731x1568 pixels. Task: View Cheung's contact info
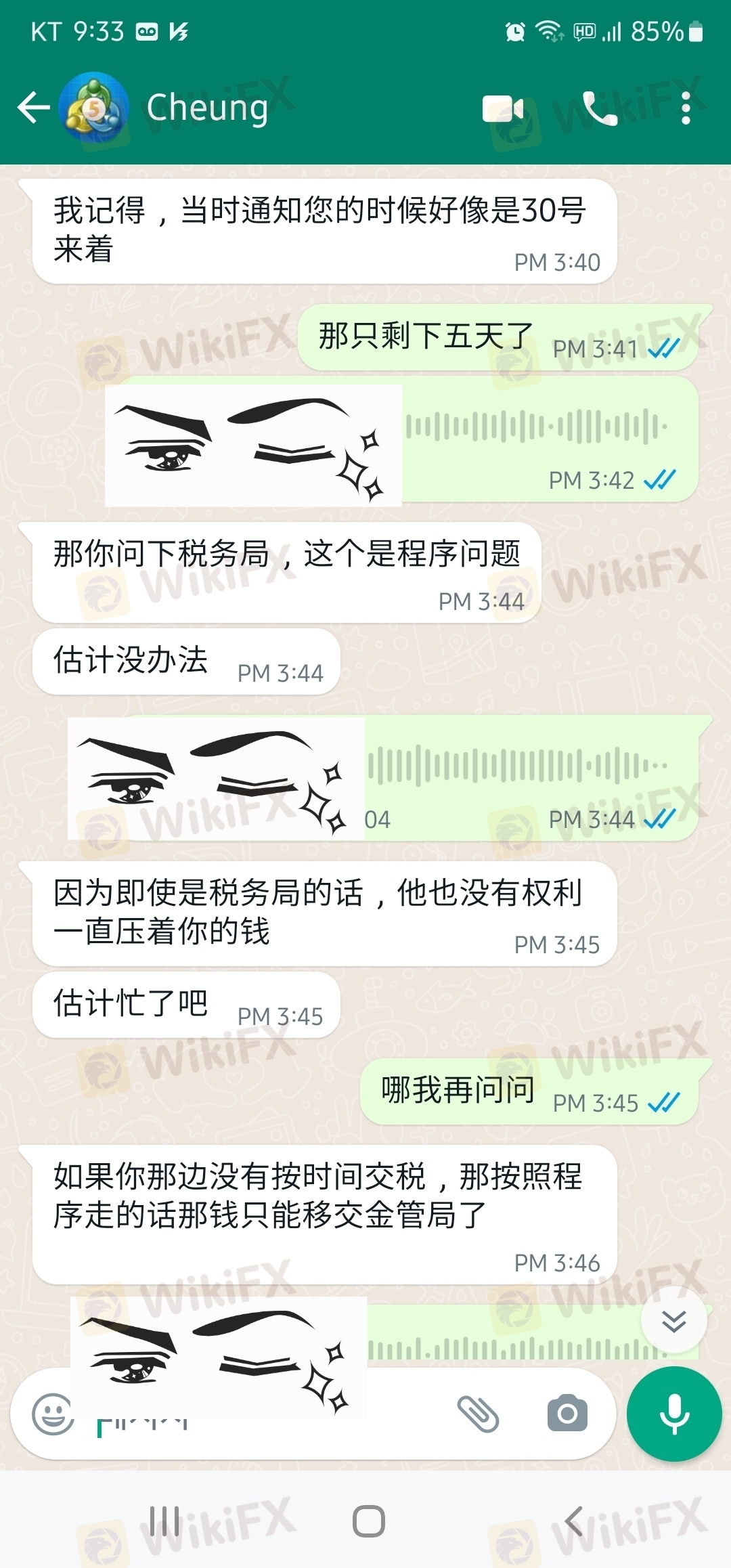click(207, 108)
